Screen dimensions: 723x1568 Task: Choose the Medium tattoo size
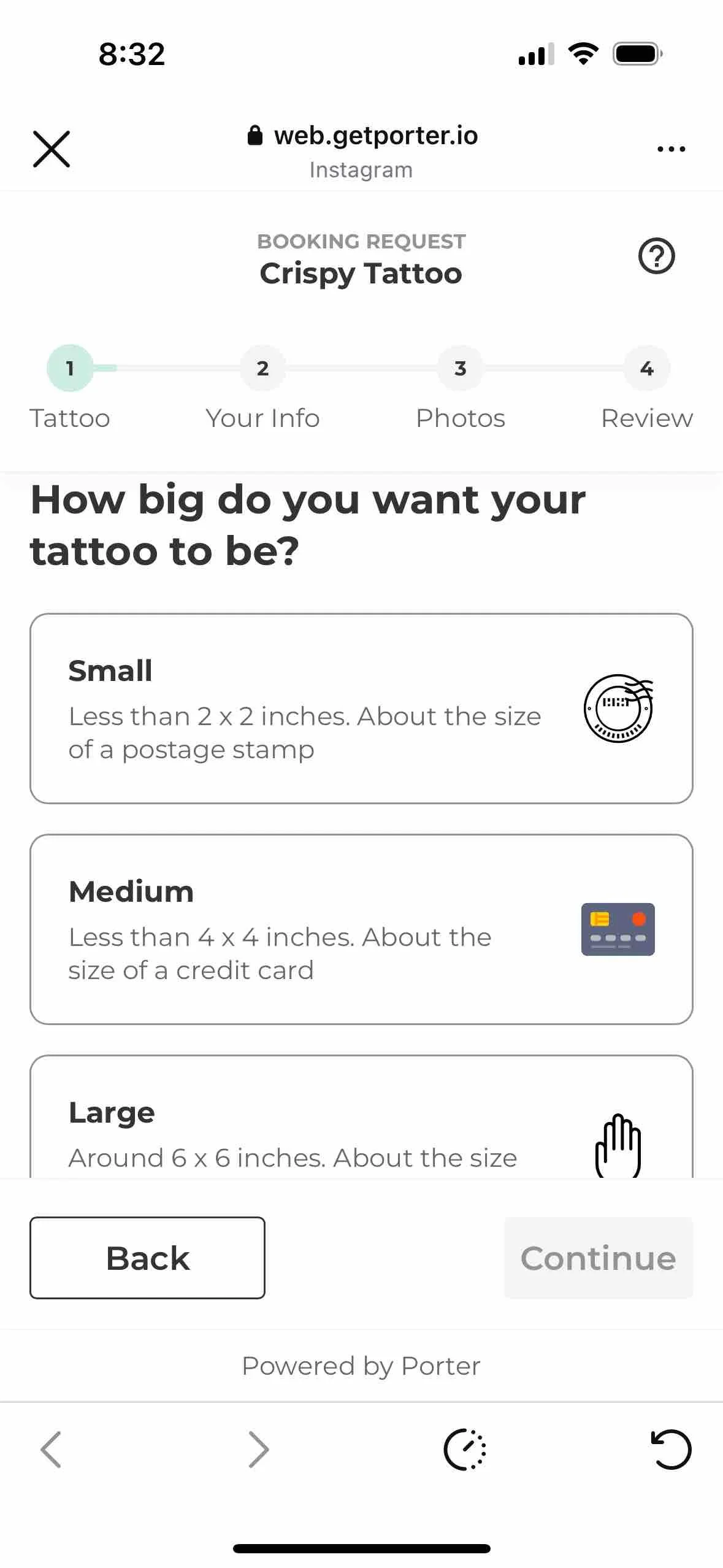coord(361,929)
